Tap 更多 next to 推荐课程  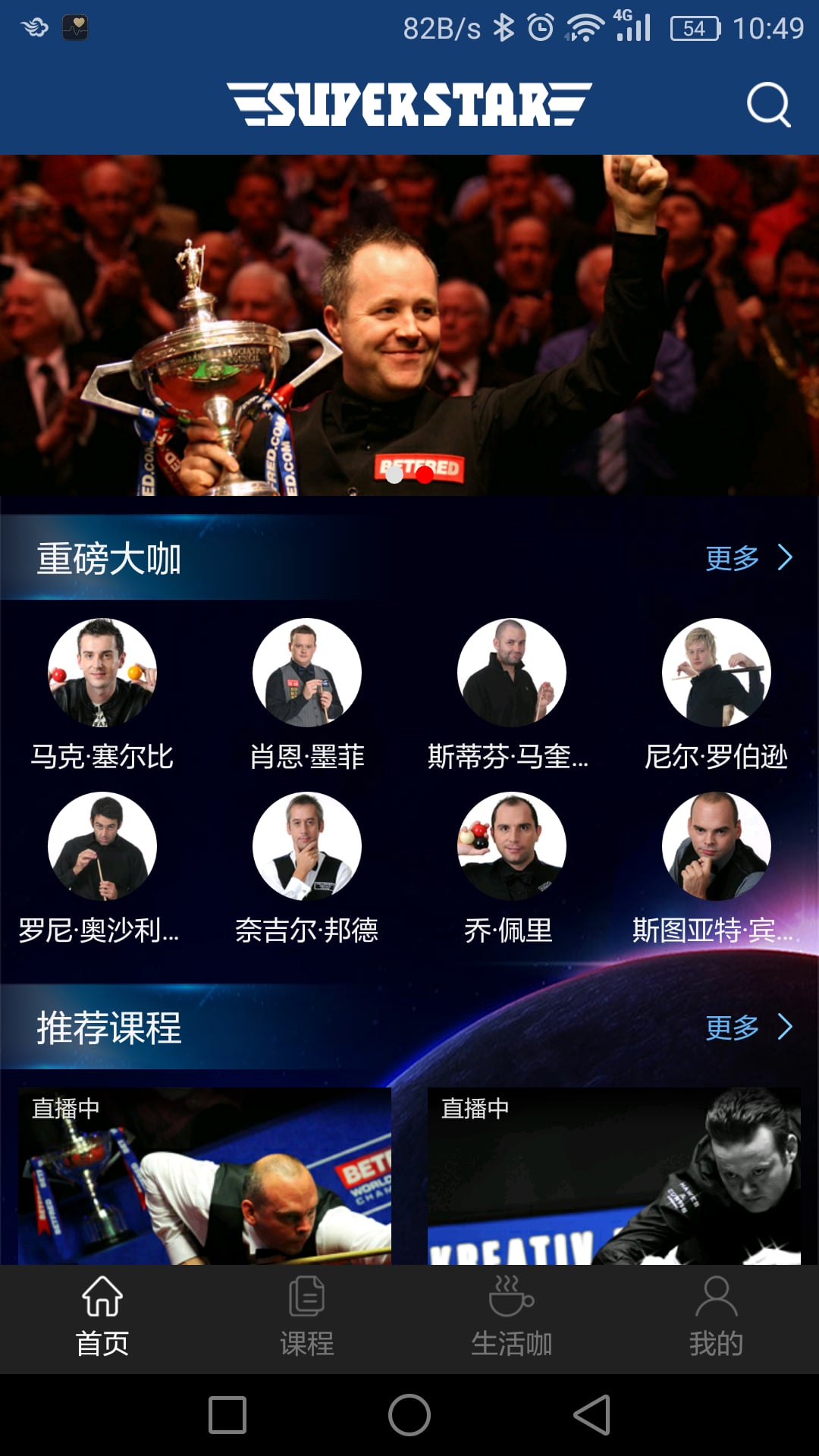pyautogui.click(x=748, y=1028)
